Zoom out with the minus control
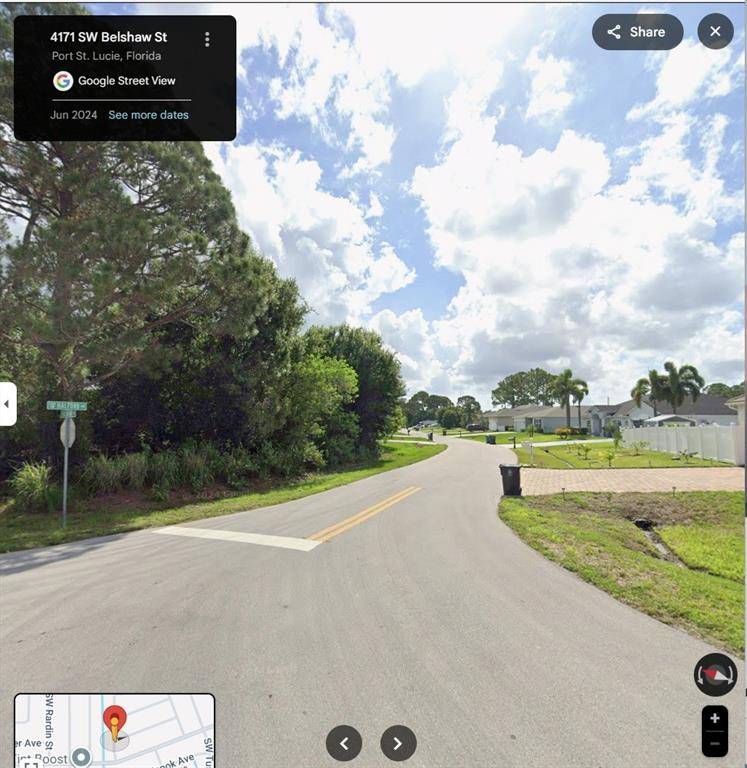Viewport: 747px width, 768px height. tap(714, 744)
